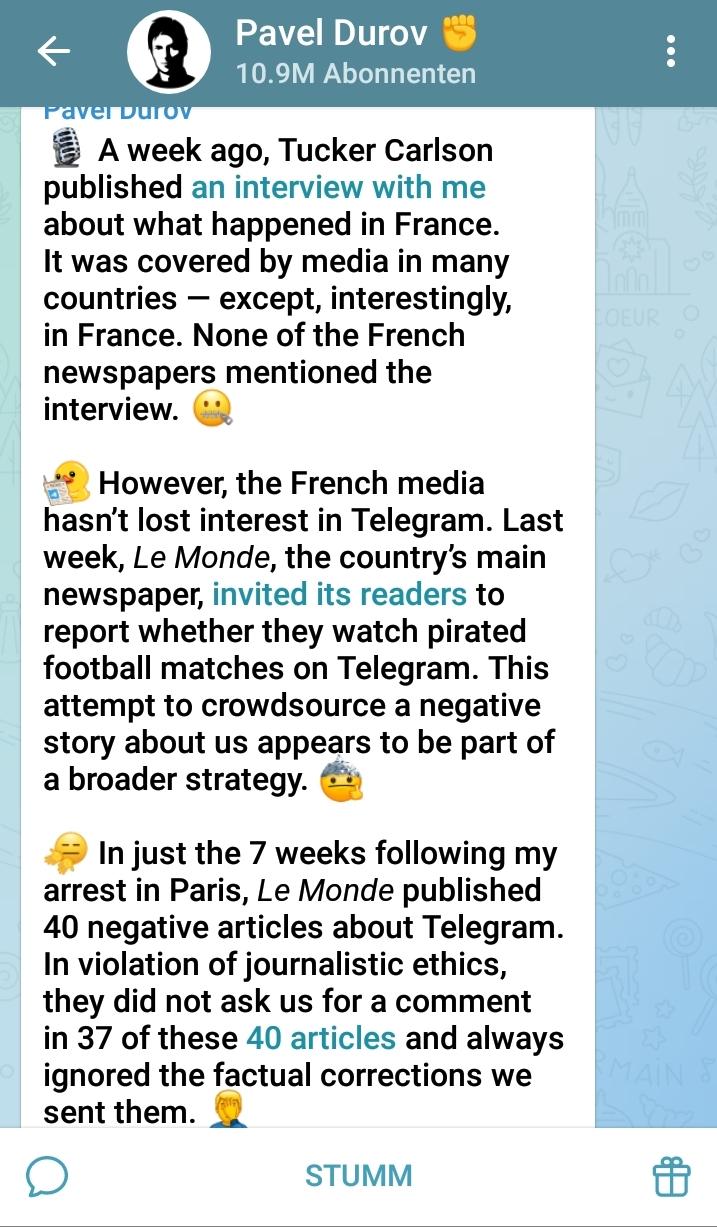This screenshot has height=1227, width=717.
Task: Open the 'an interview with me' link
Action: 338,188
